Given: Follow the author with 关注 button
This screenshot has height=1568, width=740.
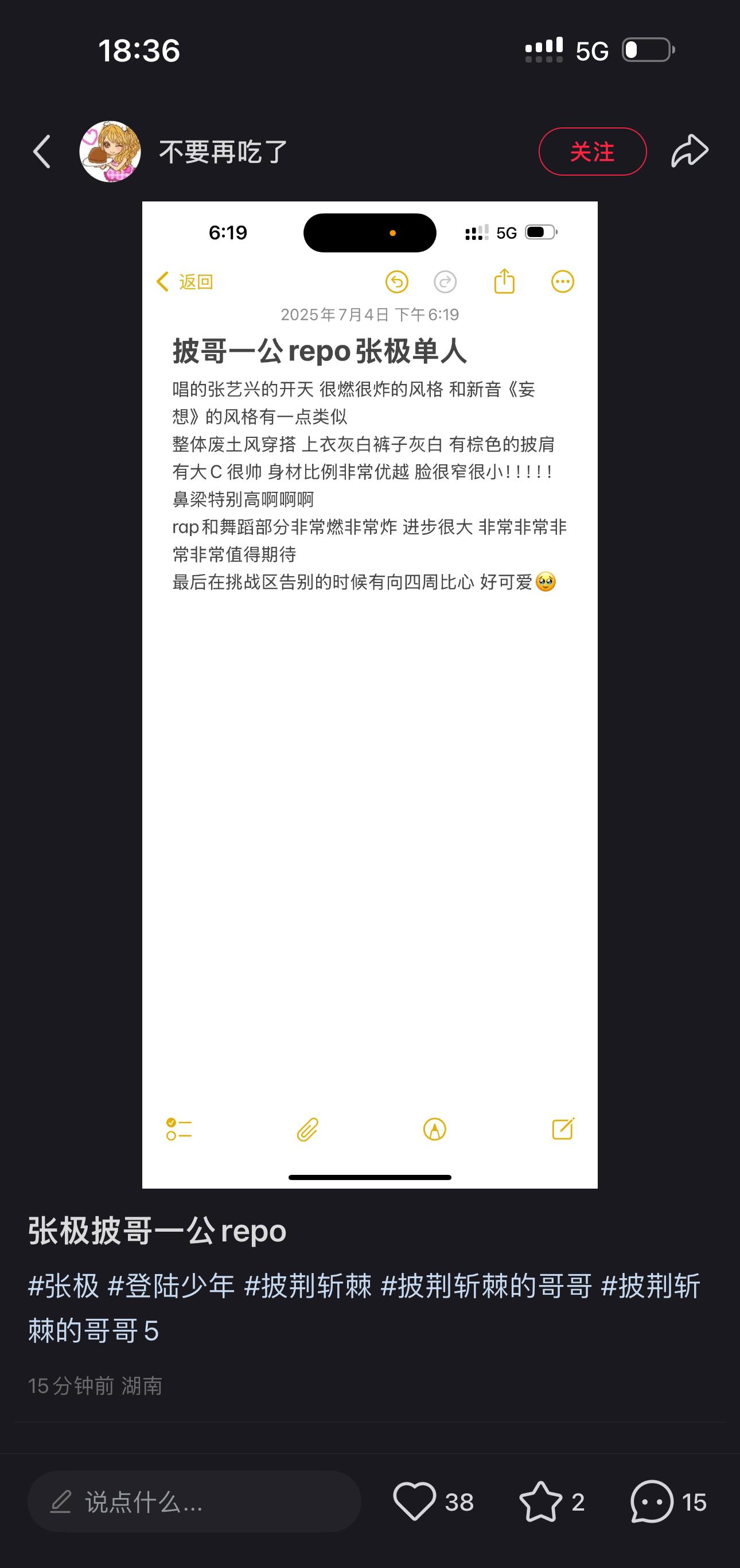Looking at the screenshot, I should 592,152.
